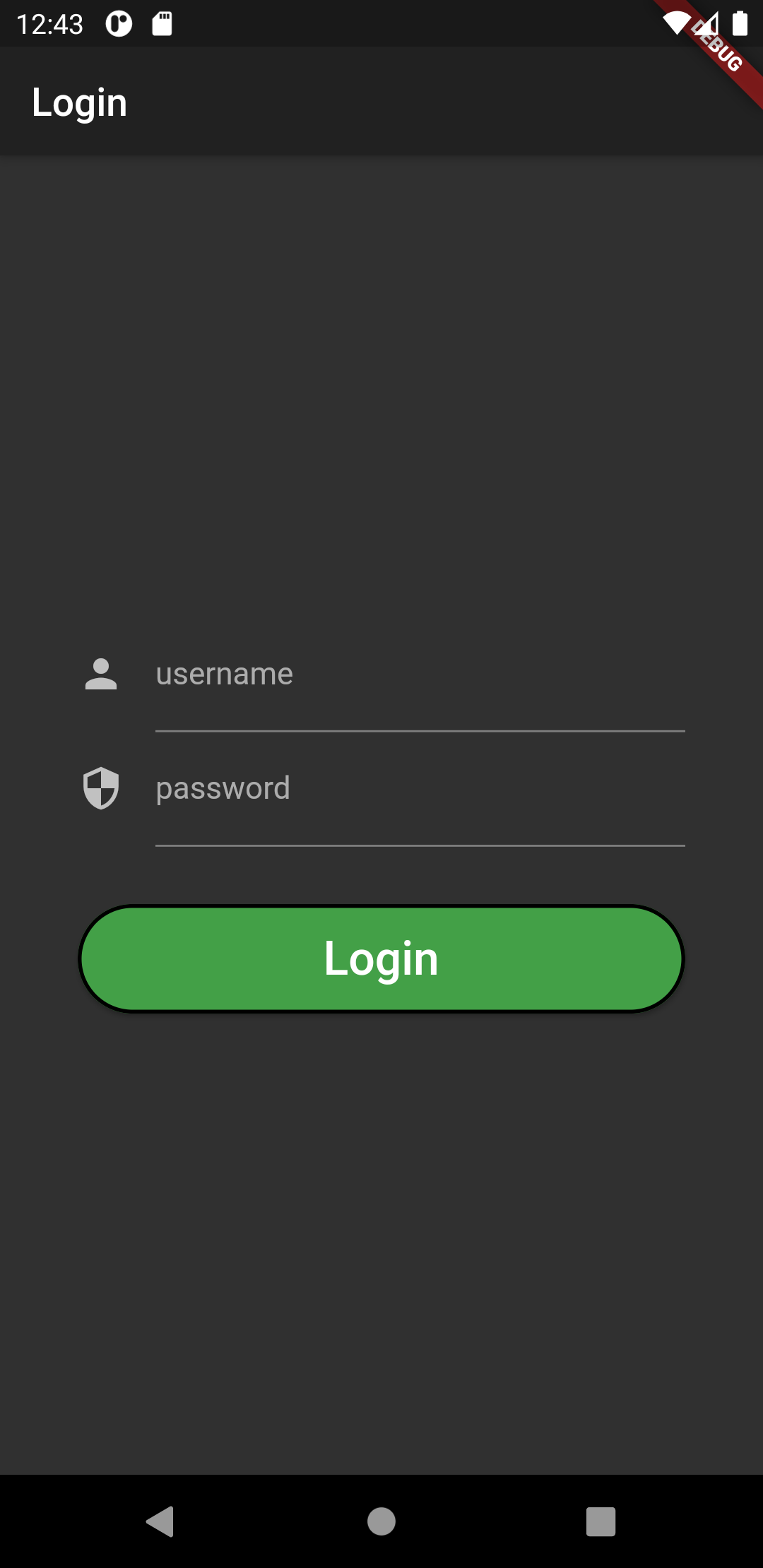Go back using the system back button

tap(160, 1521)
